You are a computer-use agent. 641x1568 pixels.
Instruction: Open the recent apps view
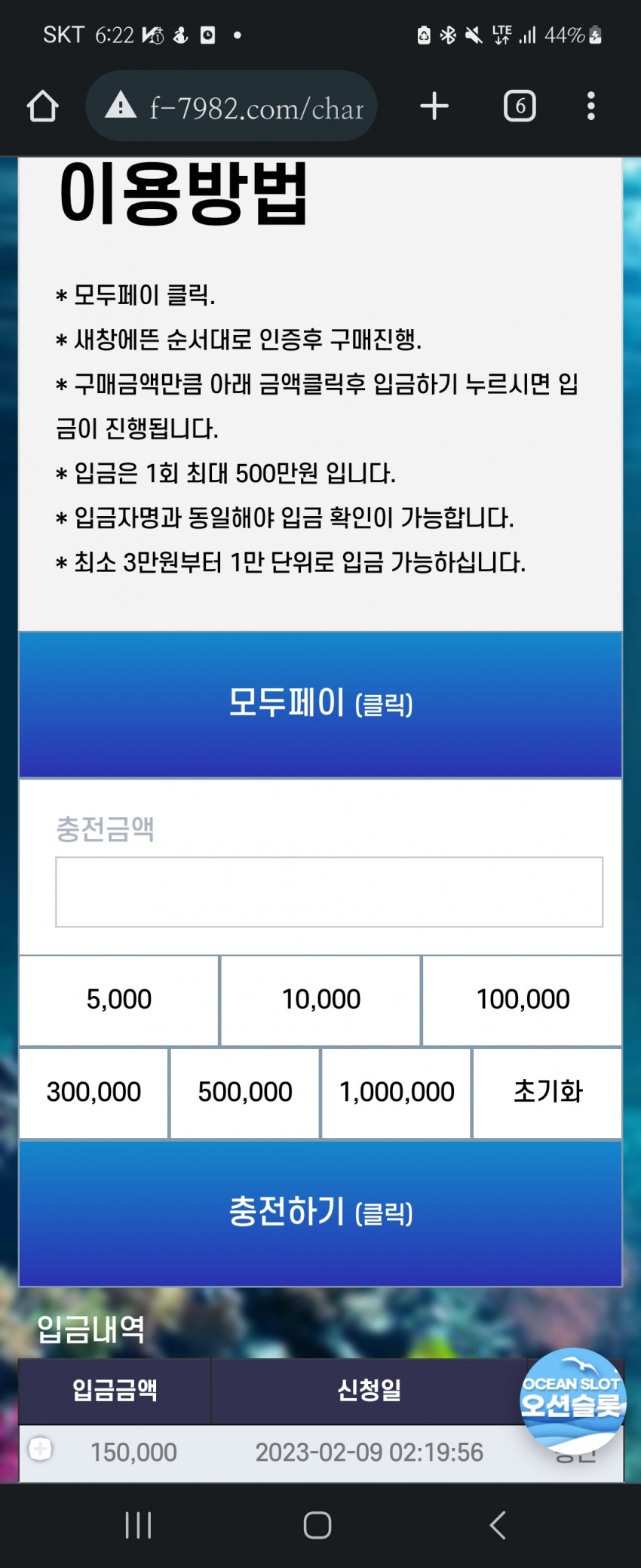(138, 1525)
